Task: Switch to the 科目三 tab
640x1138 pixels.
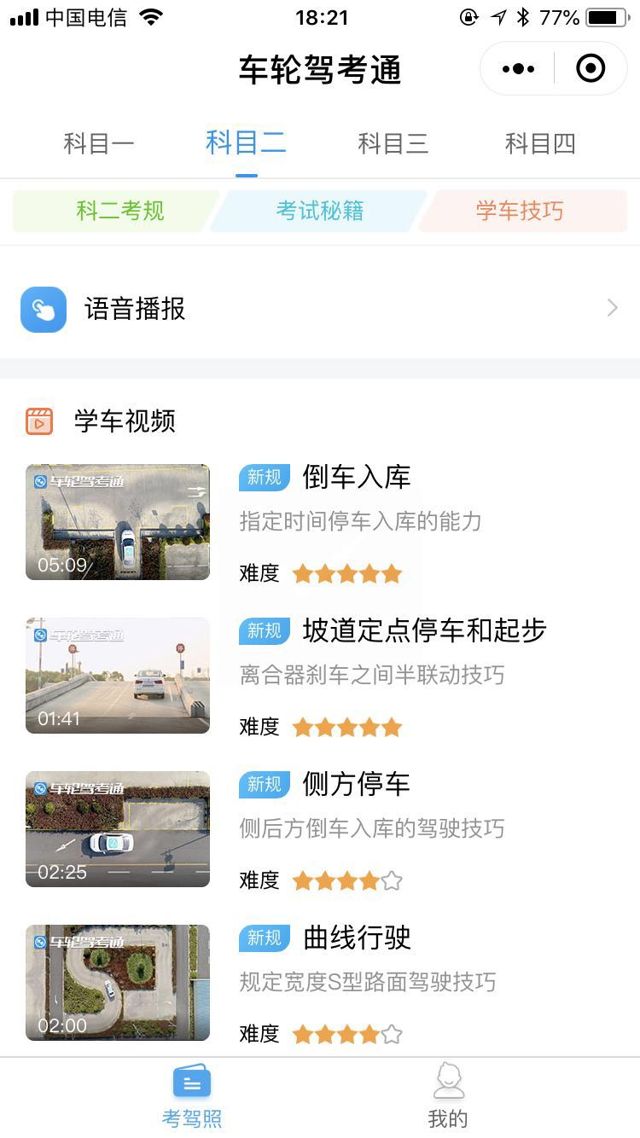Action: click(x=393, y=144)
